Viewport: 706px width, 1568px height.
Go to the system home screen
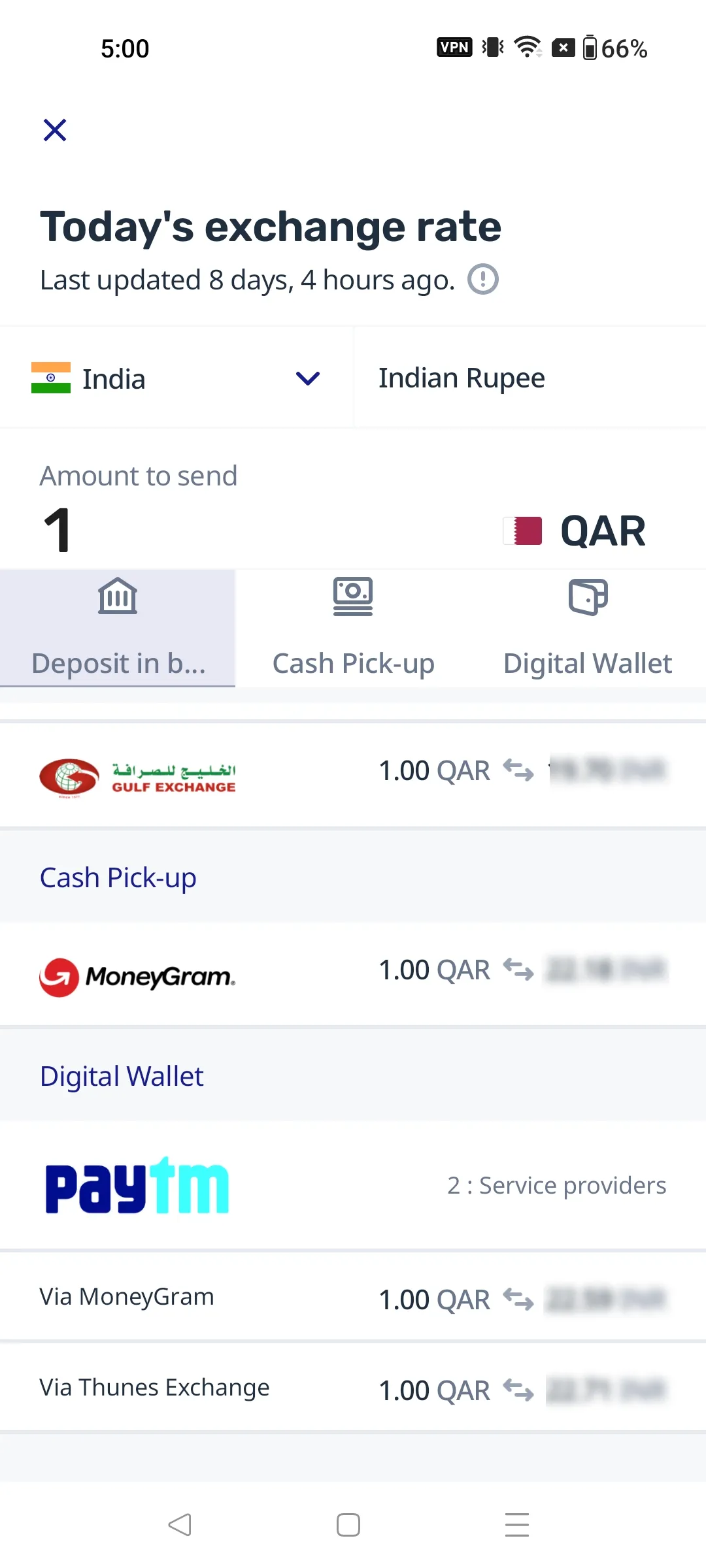pos(348,1525)
